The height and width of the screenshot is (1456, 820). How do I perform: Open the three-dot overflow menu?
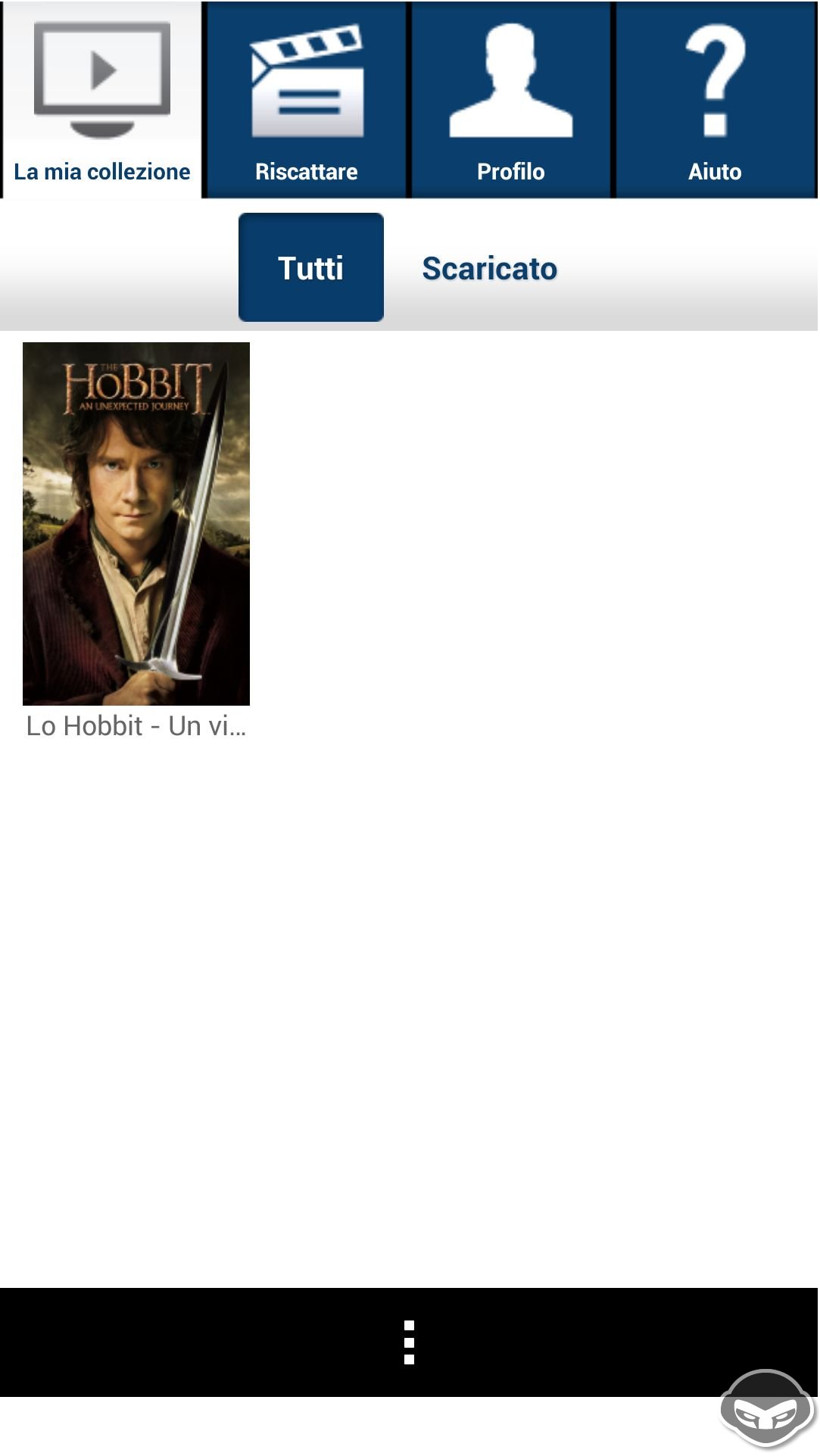point(409,1342)
